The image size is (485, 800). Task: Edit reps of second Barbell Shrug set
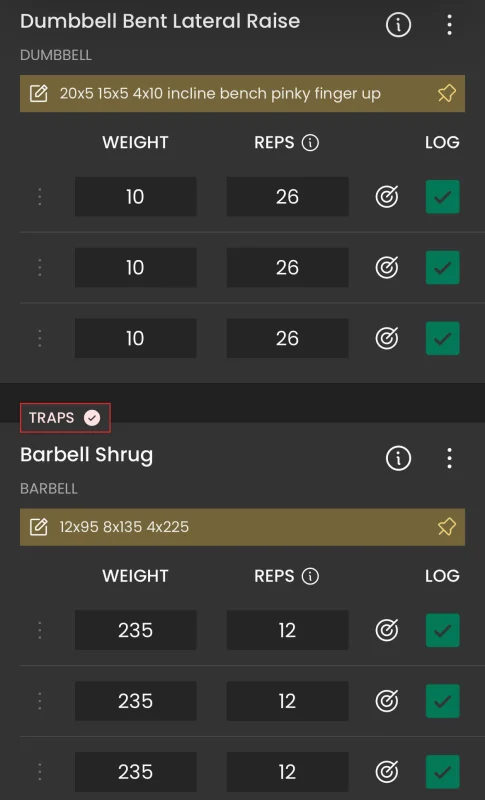288,701
